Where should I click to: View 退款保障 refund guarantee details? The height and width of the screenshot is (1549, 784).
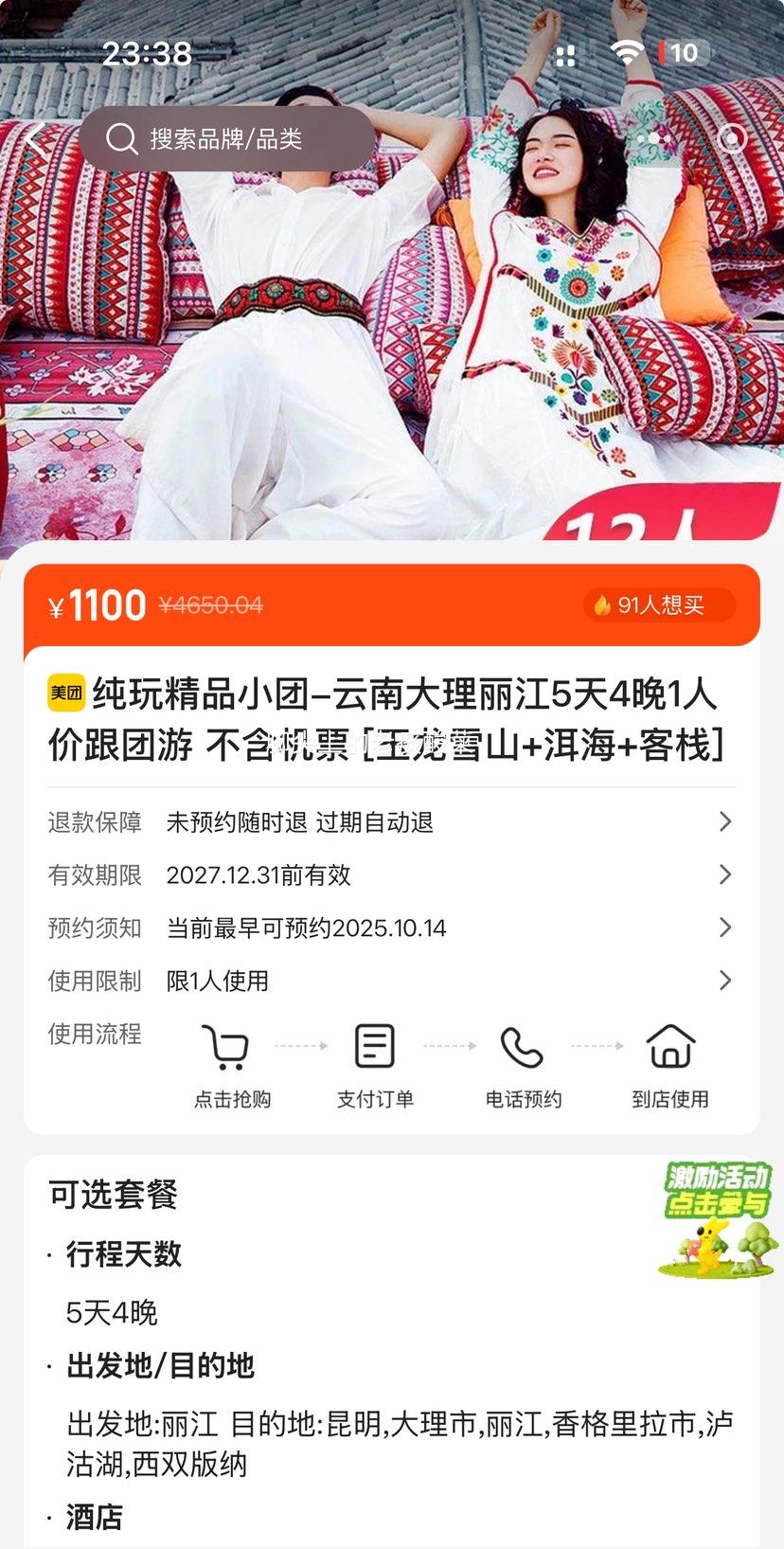click(392, 822)
